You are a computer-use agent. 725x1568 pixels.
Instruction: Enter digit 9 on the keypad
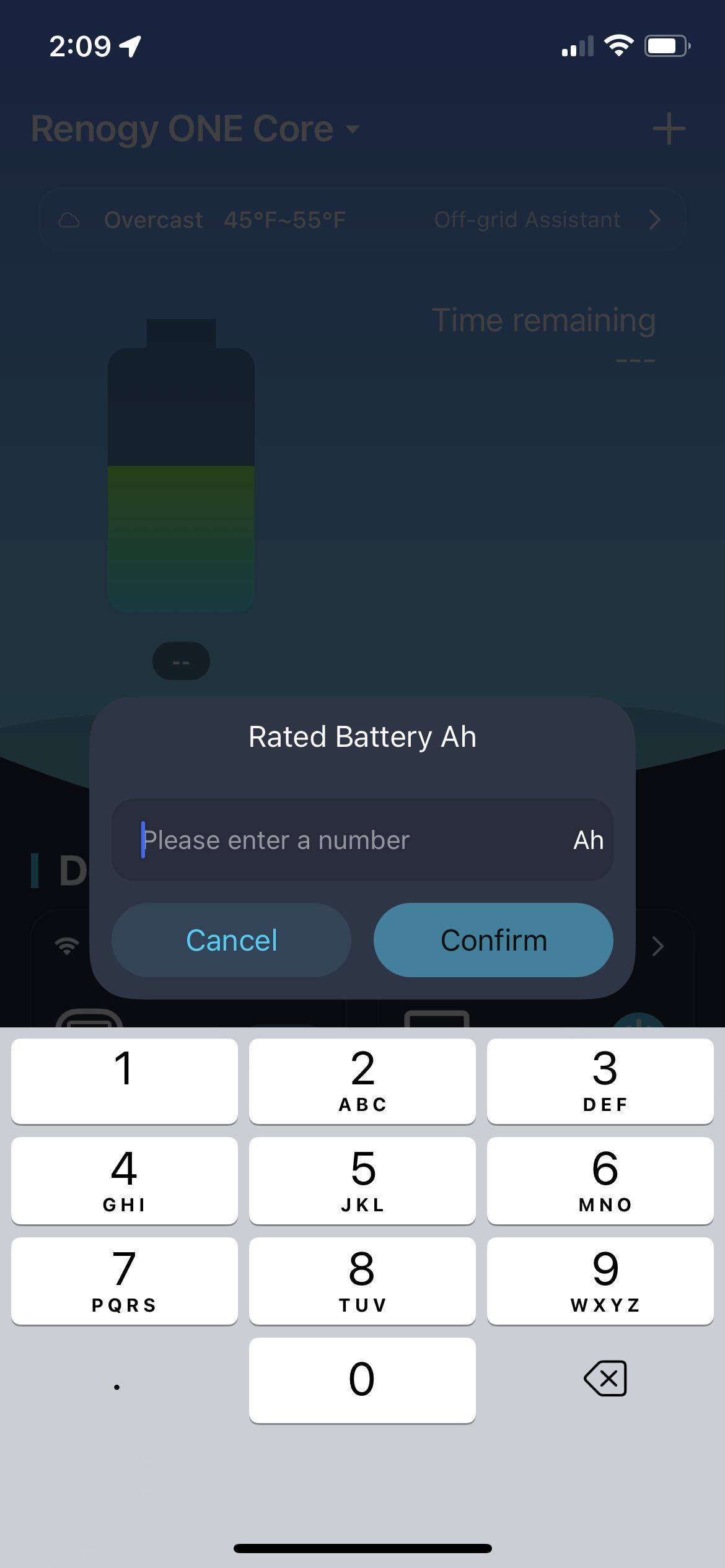tap(600, 1281)
